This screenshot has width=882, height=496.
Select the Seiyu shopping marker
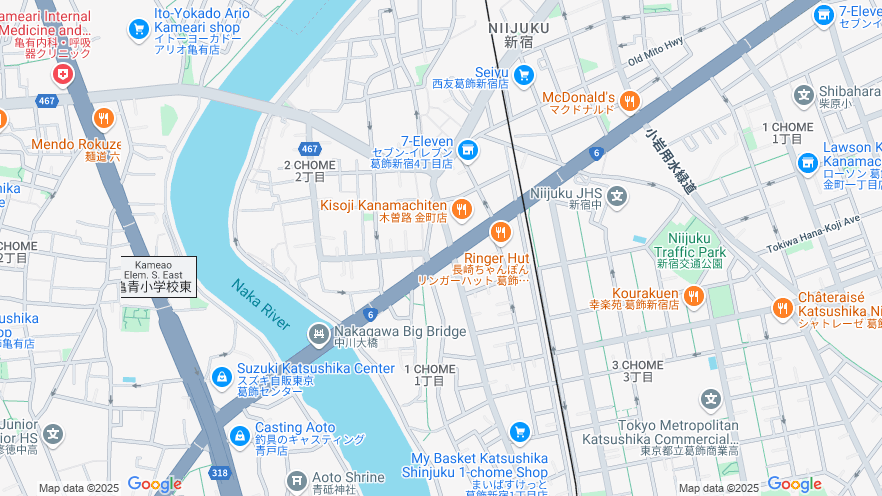tap(524, 74)
